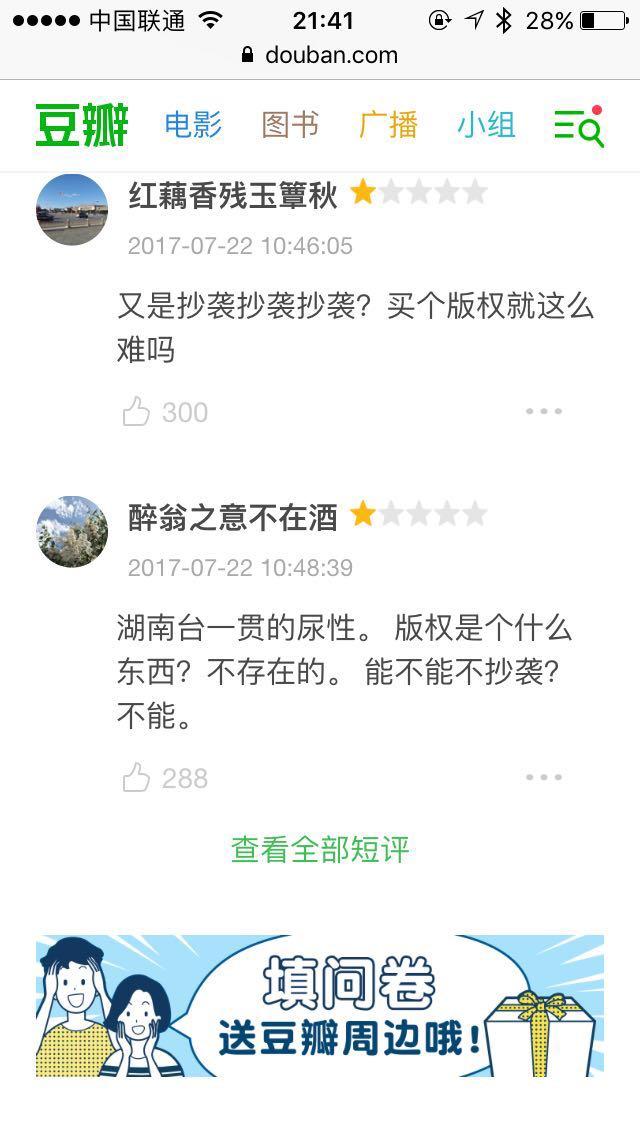Open username 醉翁之意不在酒

point(233,517)
